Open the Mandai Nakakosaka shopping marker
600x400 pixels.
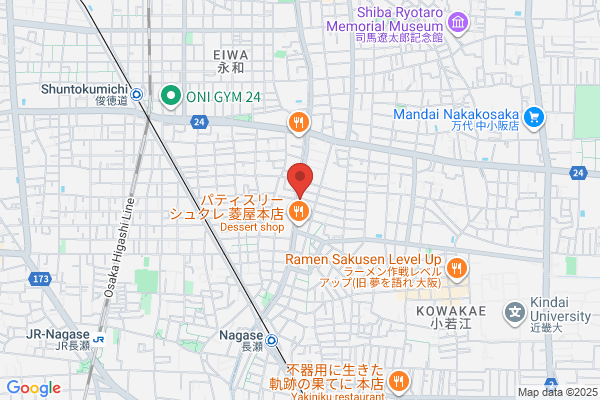(534, 118)
